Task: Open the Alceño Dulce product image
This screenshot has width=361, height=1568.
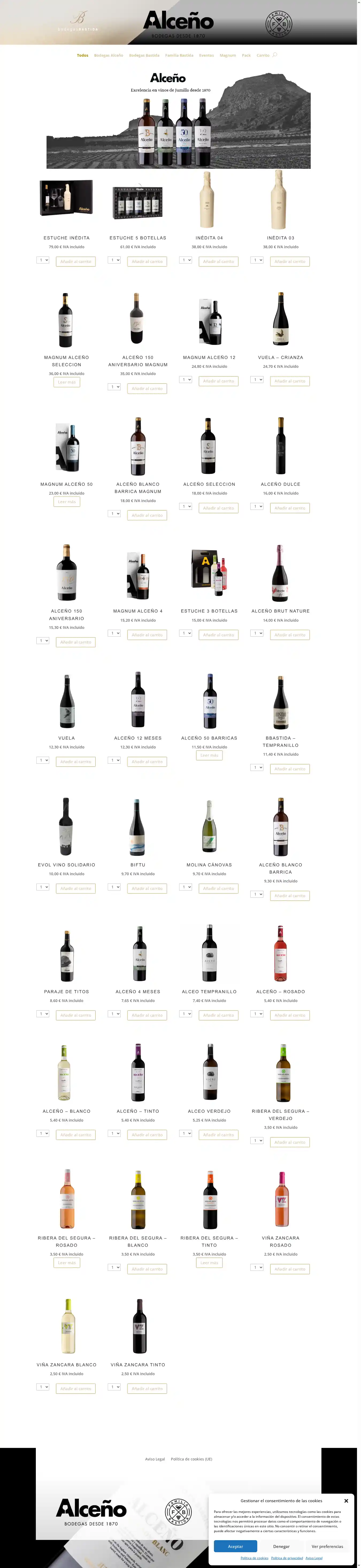Action: pos(281,446)
